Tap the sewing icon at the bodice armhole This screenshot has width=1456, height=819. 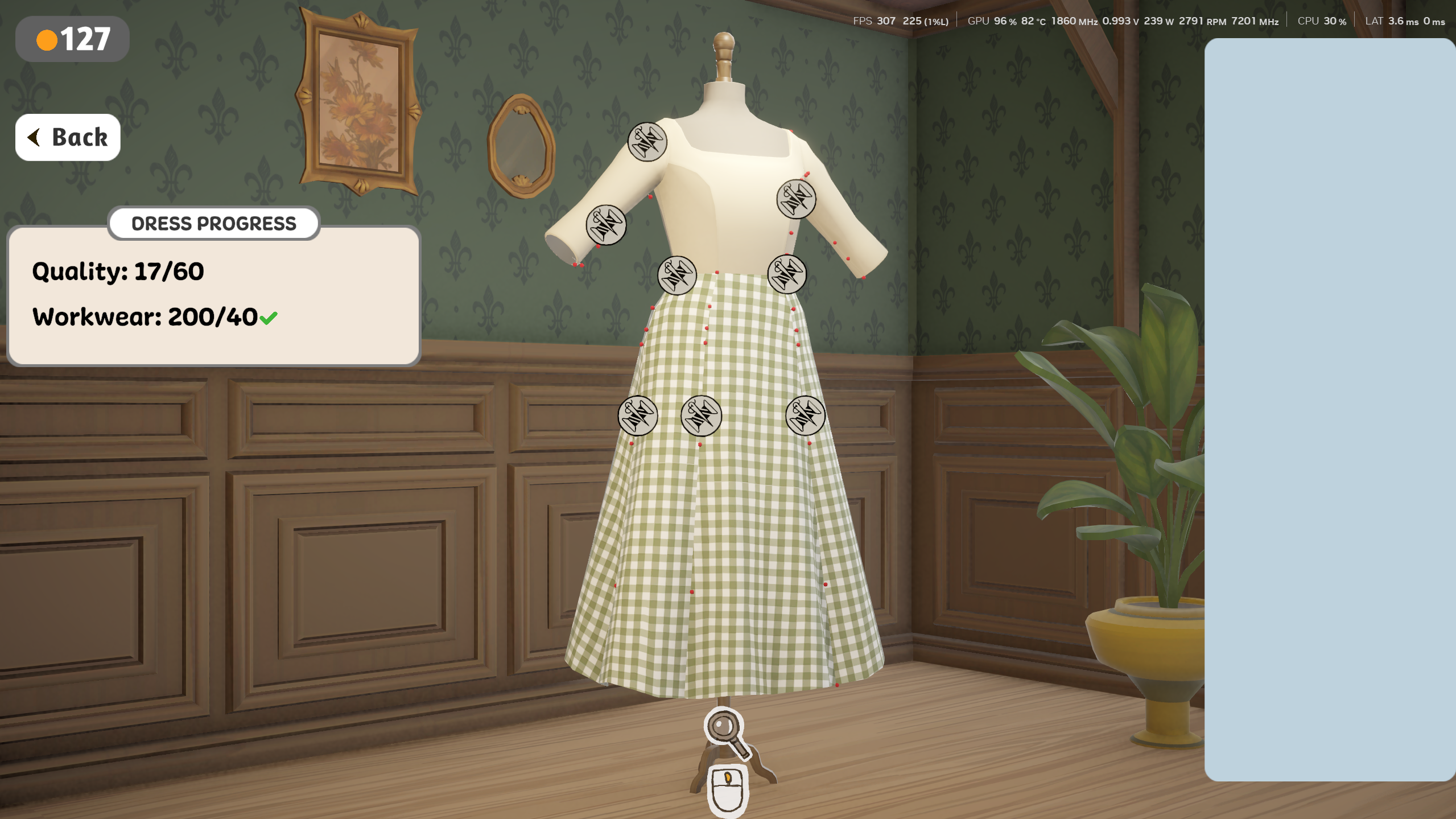796,199
